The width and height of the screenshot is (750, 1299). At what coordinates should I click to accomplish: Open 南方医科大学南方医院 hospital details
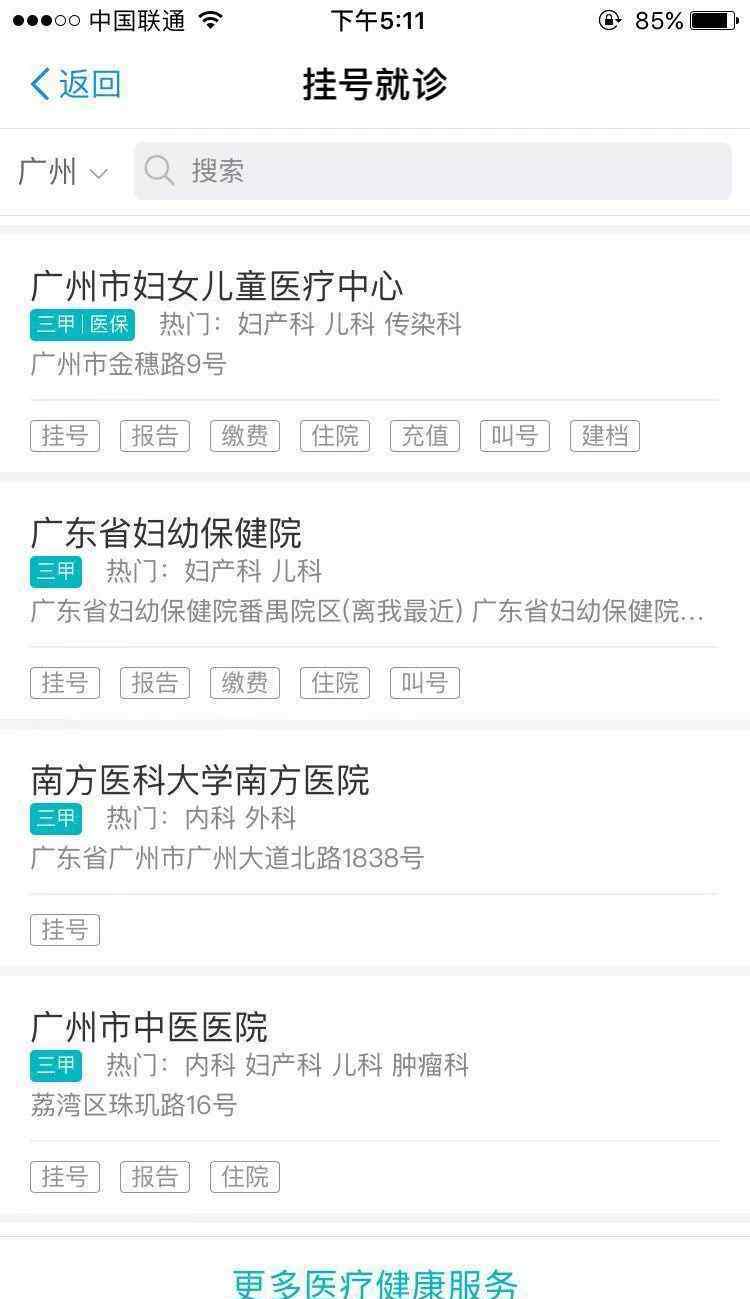coord(200,781)
